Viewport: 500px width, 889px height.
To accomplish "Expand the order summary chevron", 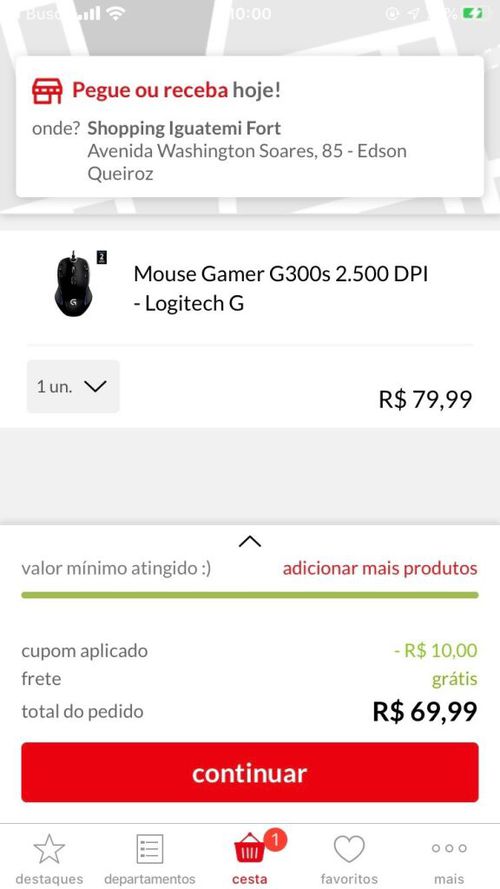I will pos(250,541).
